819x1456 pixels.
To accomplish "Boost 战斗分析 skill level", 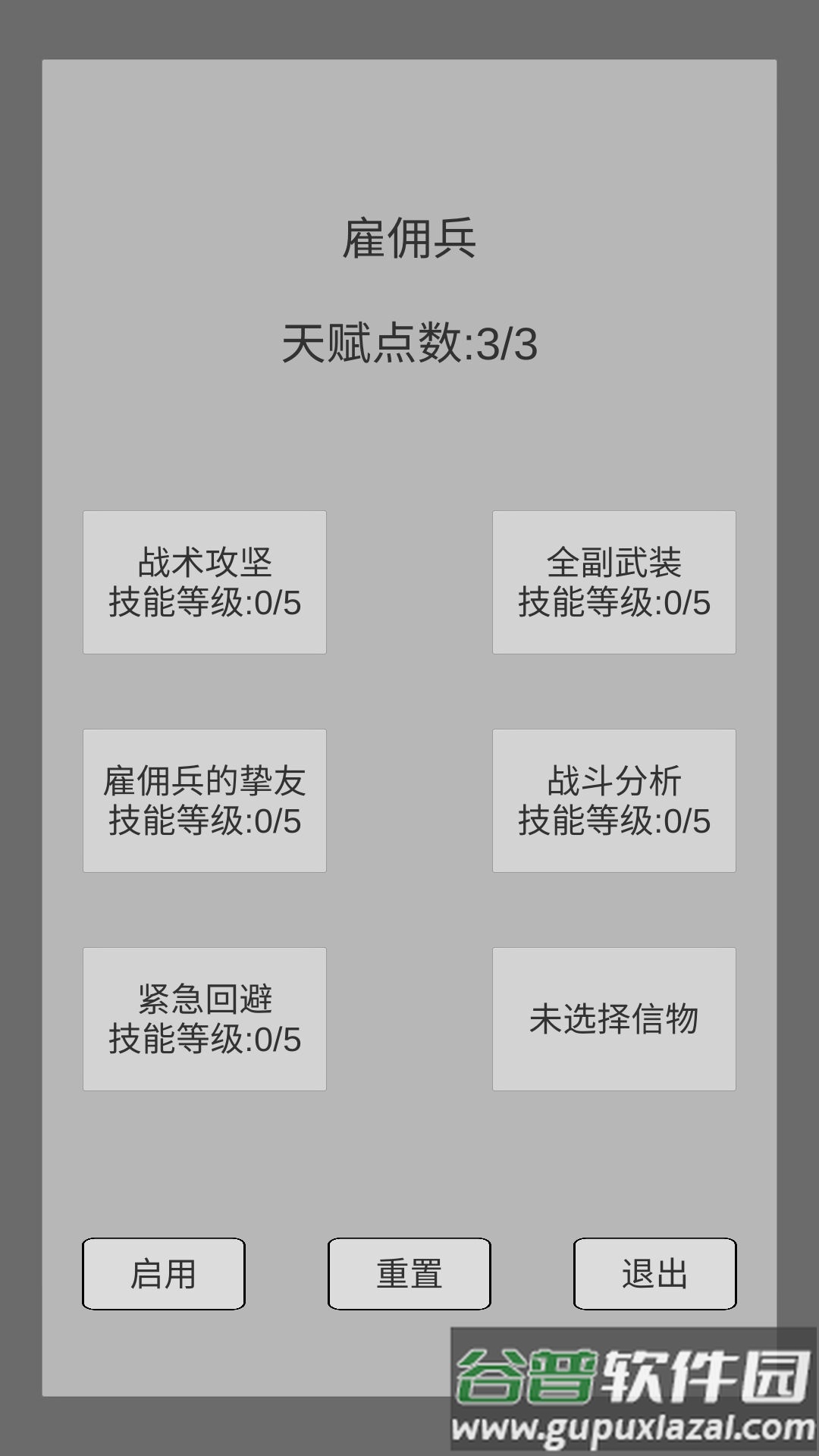I will (x=613, y=800).
